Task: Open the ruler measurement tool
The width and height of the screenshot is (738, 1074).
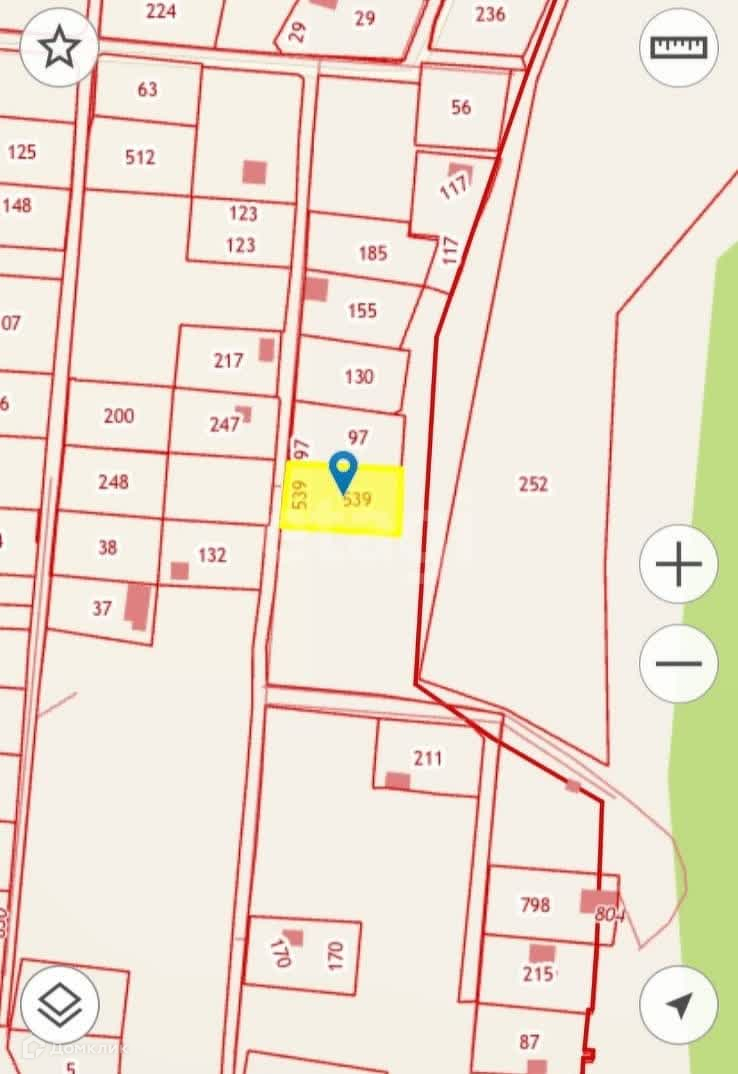Action: (678, 47)
